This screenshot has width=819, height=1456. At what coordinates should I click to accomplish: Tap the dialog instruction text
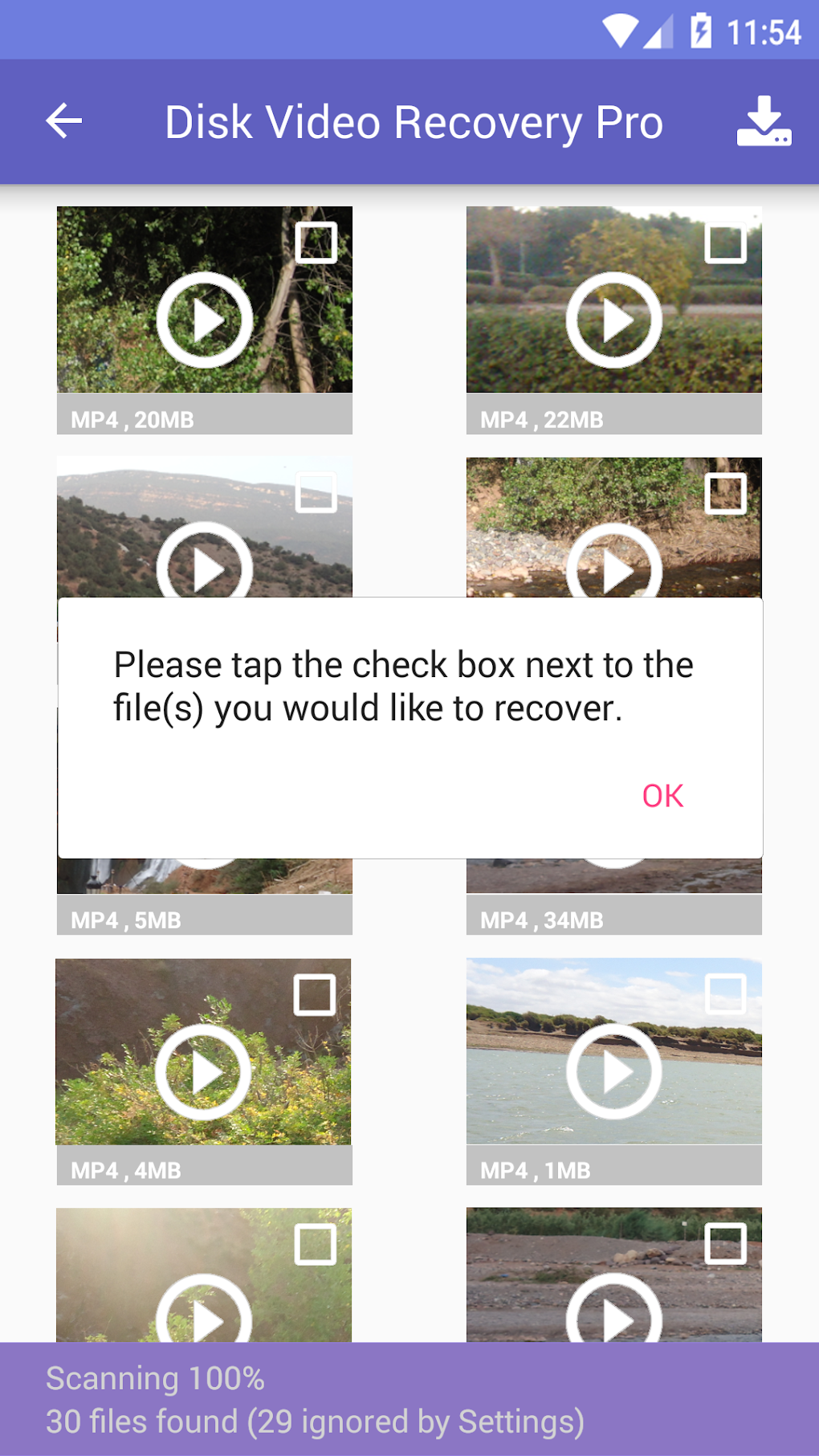pos(403,685)
